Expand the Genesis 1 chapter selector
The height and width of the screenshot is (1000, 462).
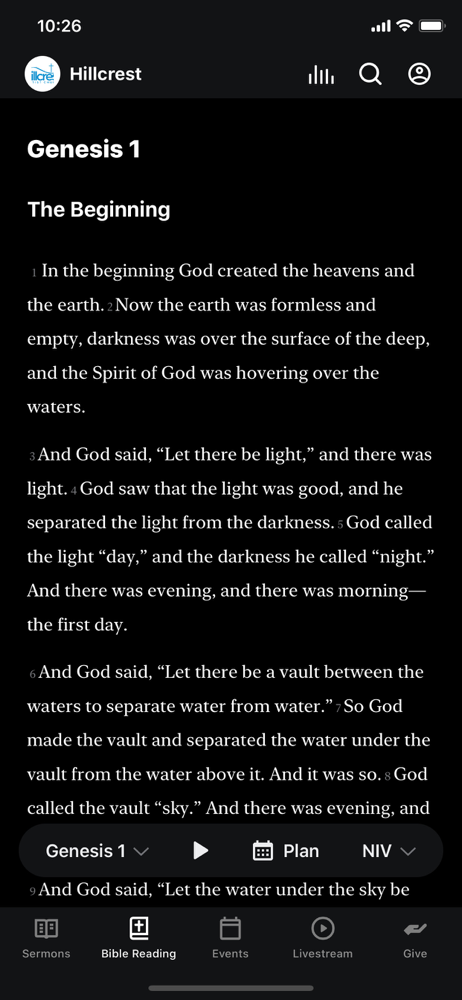pos(98,851)
